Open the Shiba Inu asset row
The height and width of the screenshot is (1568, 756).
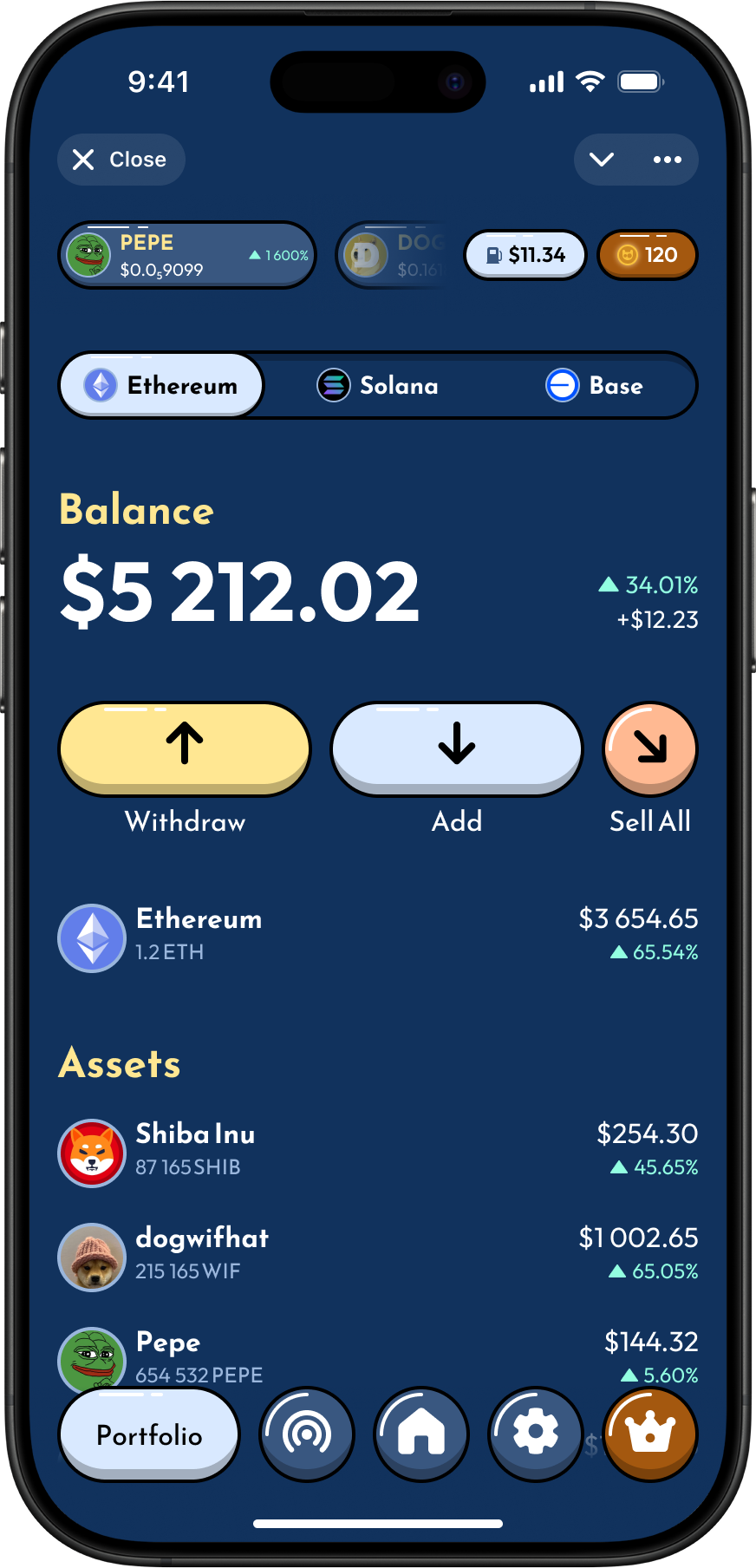click(378, 1152)
